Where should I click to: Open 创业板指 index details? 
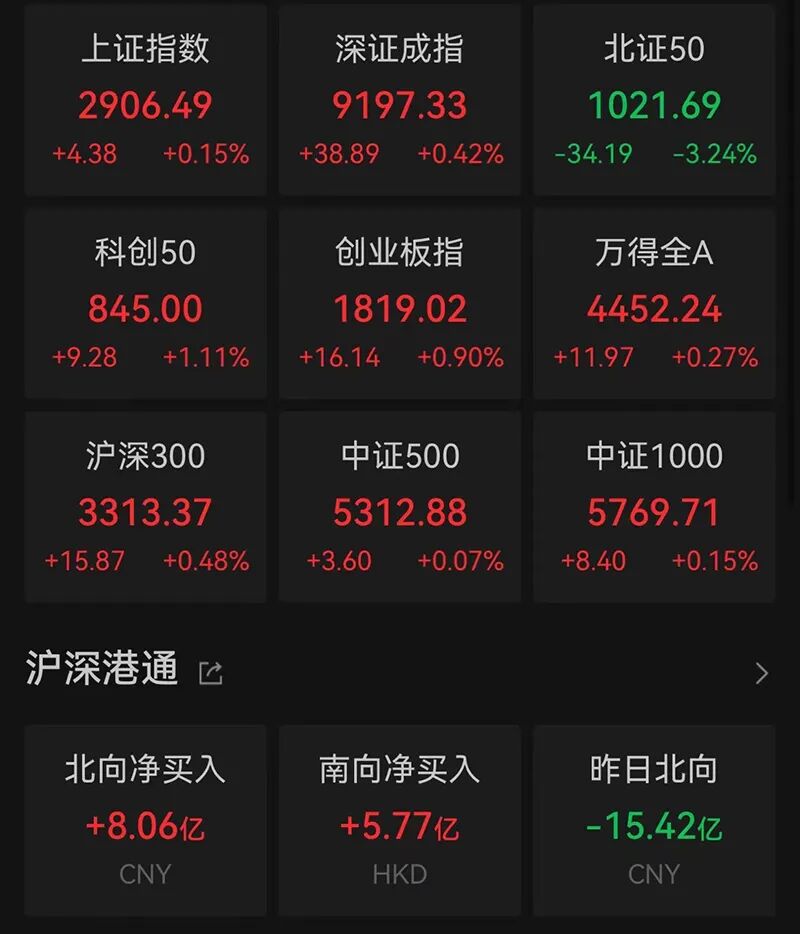tap(400, 304)
